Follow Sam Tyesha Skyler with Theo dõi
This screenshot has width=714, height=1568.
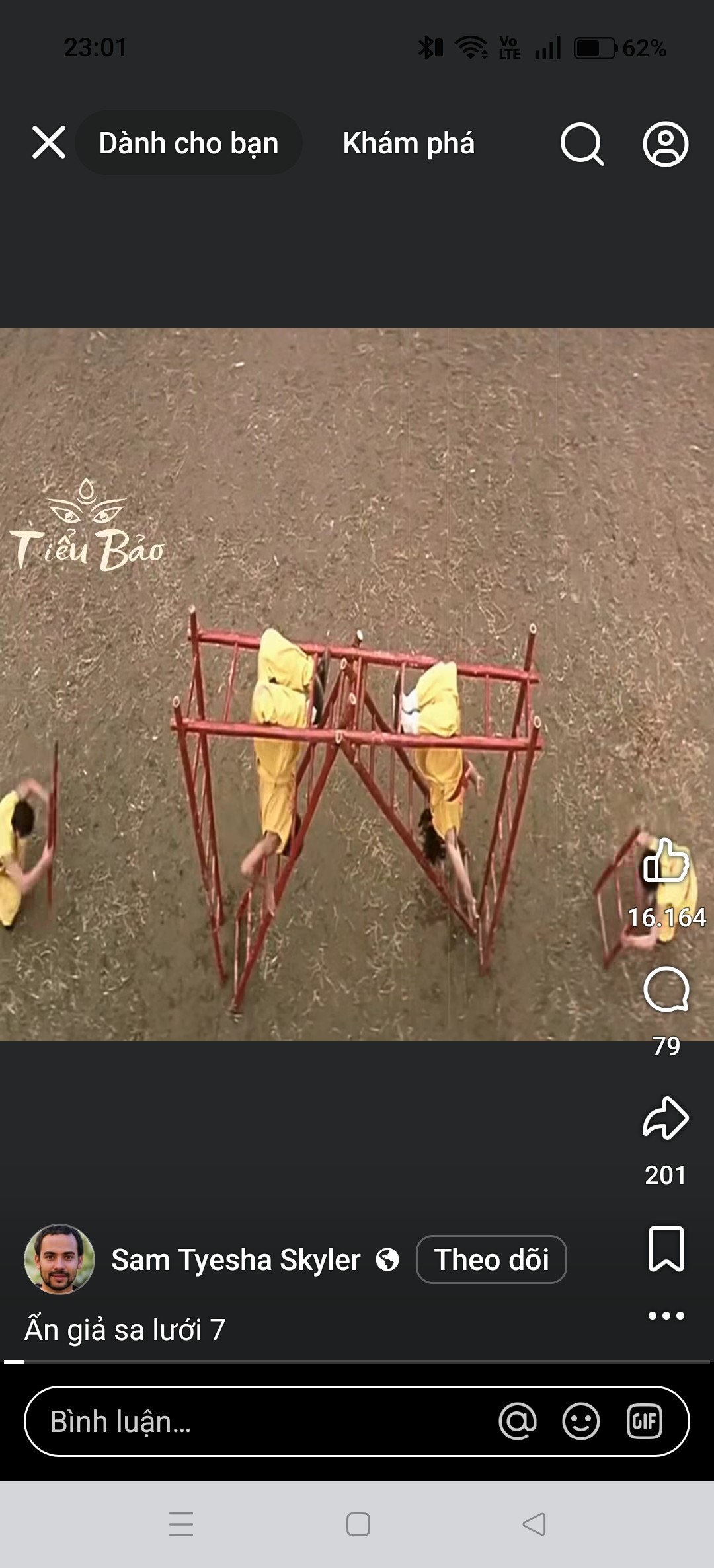pos(491,1259)
